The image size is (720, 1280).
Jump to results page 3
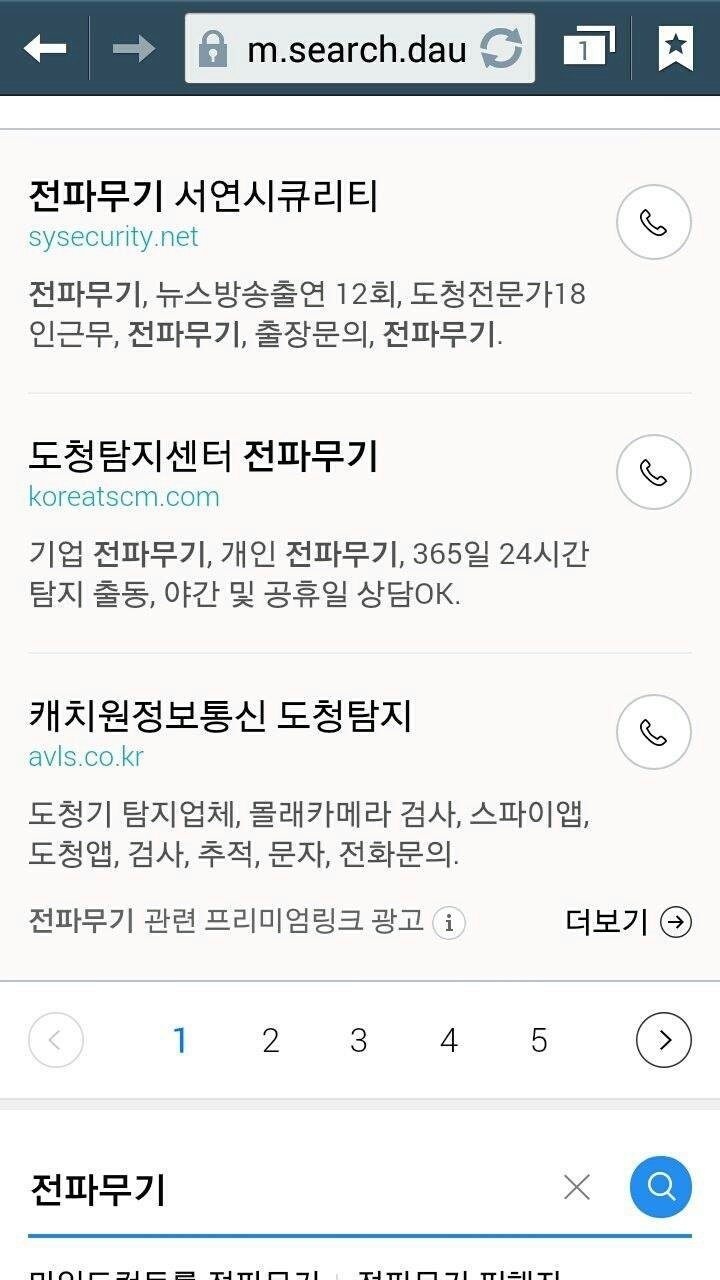click(x=359, y=1041)
